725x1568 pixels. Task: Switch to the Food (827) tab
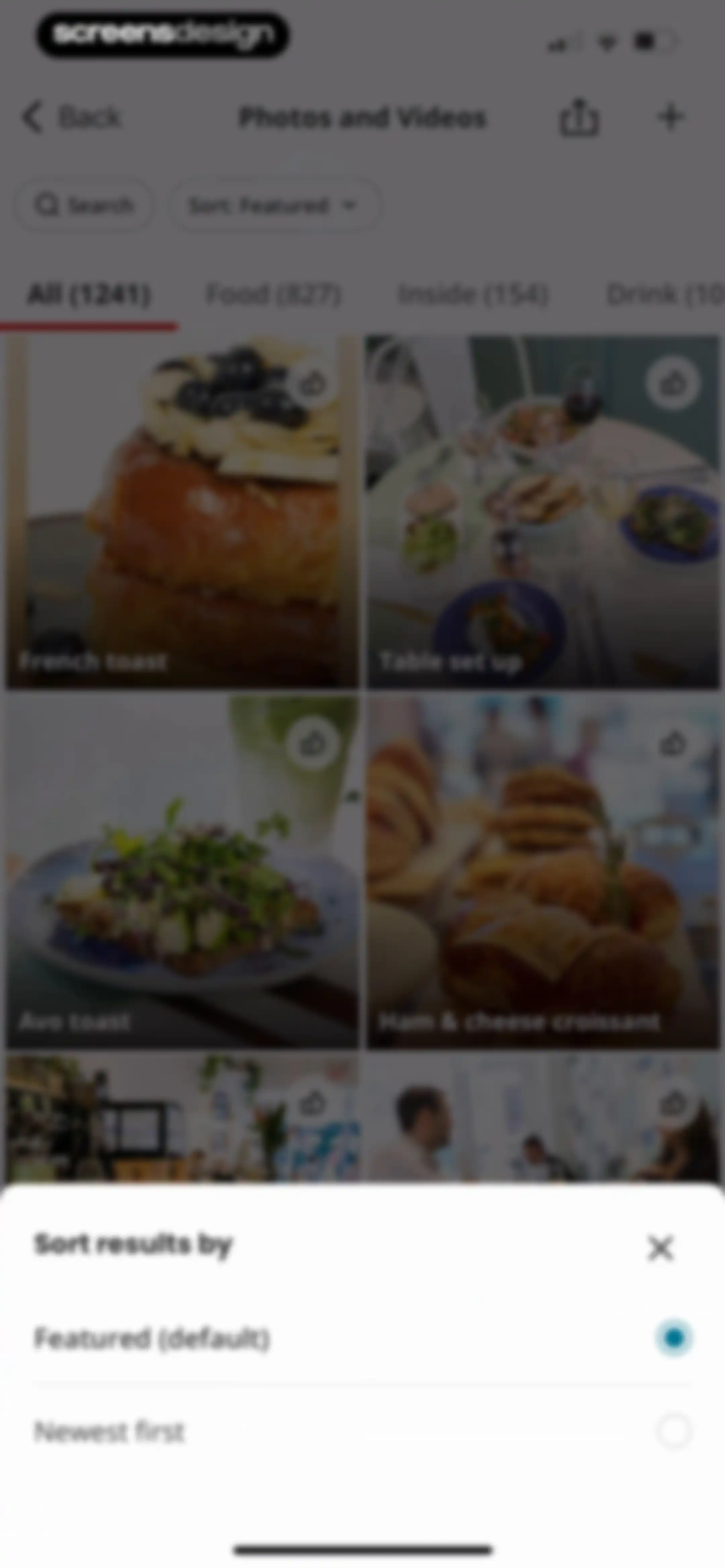pos(273,294)
